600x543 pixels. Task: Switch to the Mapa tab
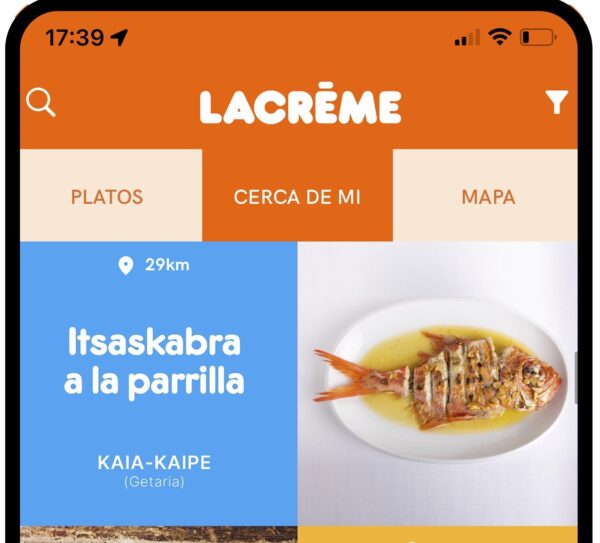488,197
